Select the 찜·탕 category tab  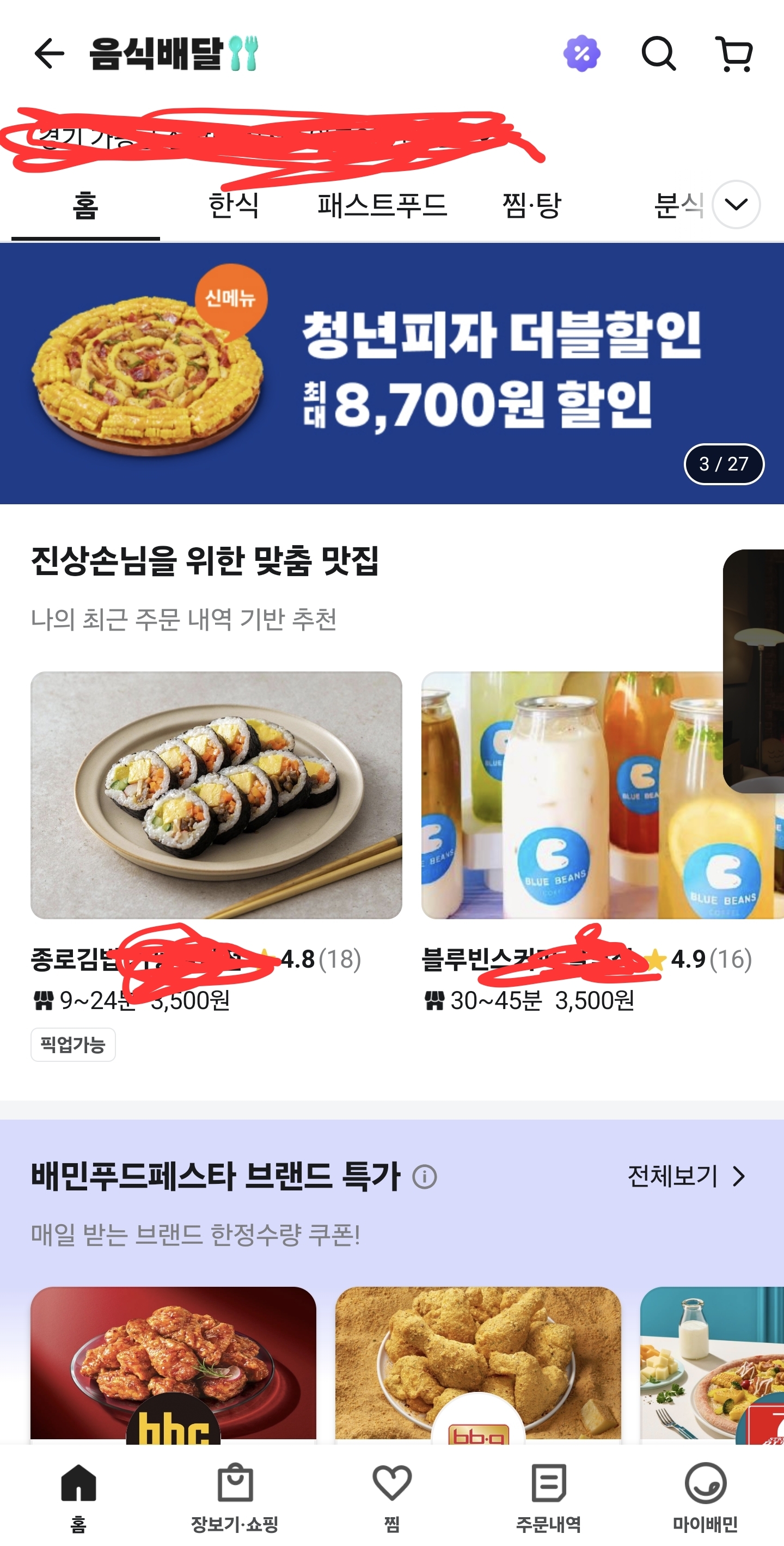(531, 206)
